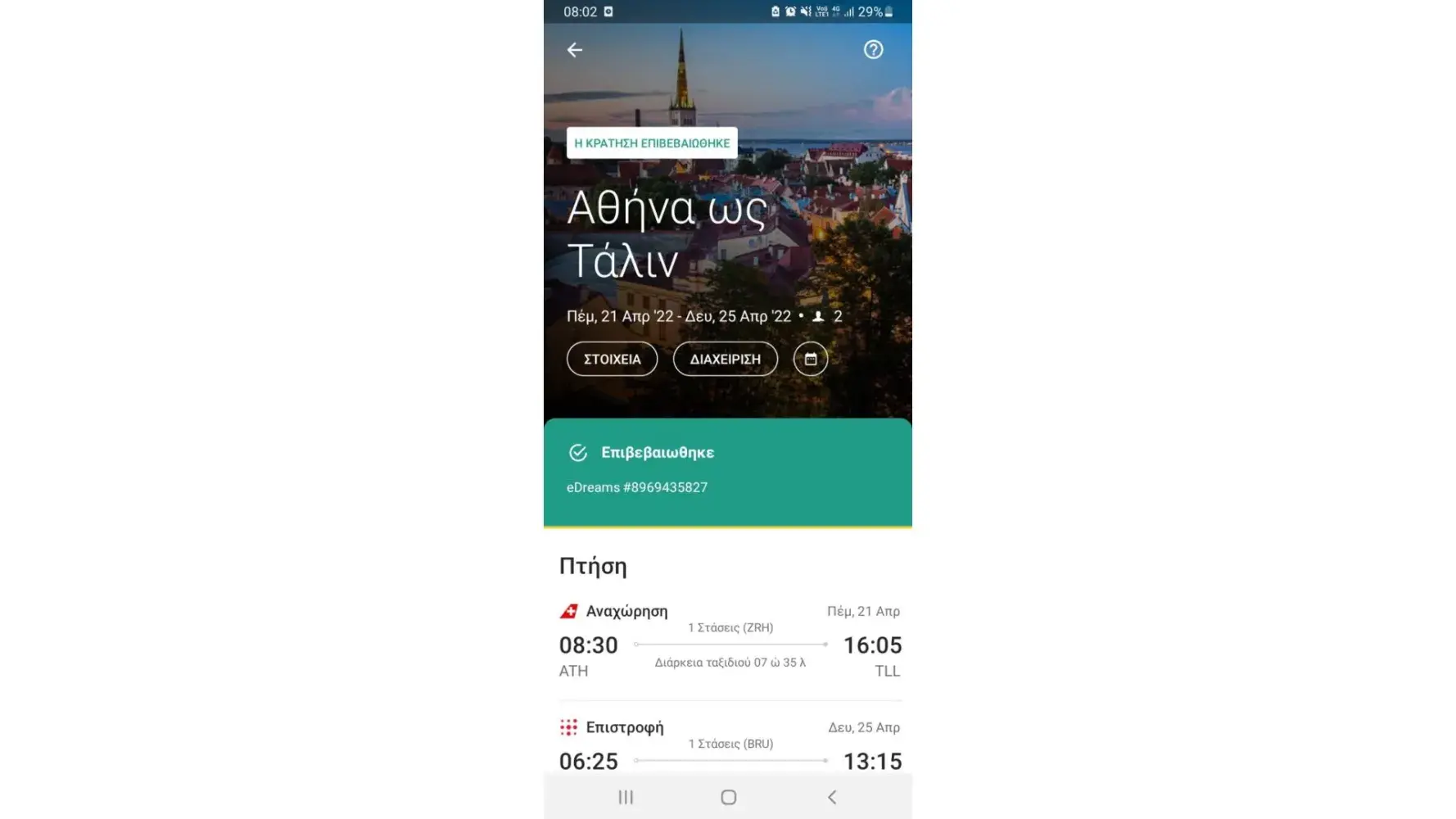The width and height of the screenshot is (1456, 819).
Task: Tap the ΔΙΑΧΕΙΡΙΣΗ manage button
Action: tap(725, 359)
